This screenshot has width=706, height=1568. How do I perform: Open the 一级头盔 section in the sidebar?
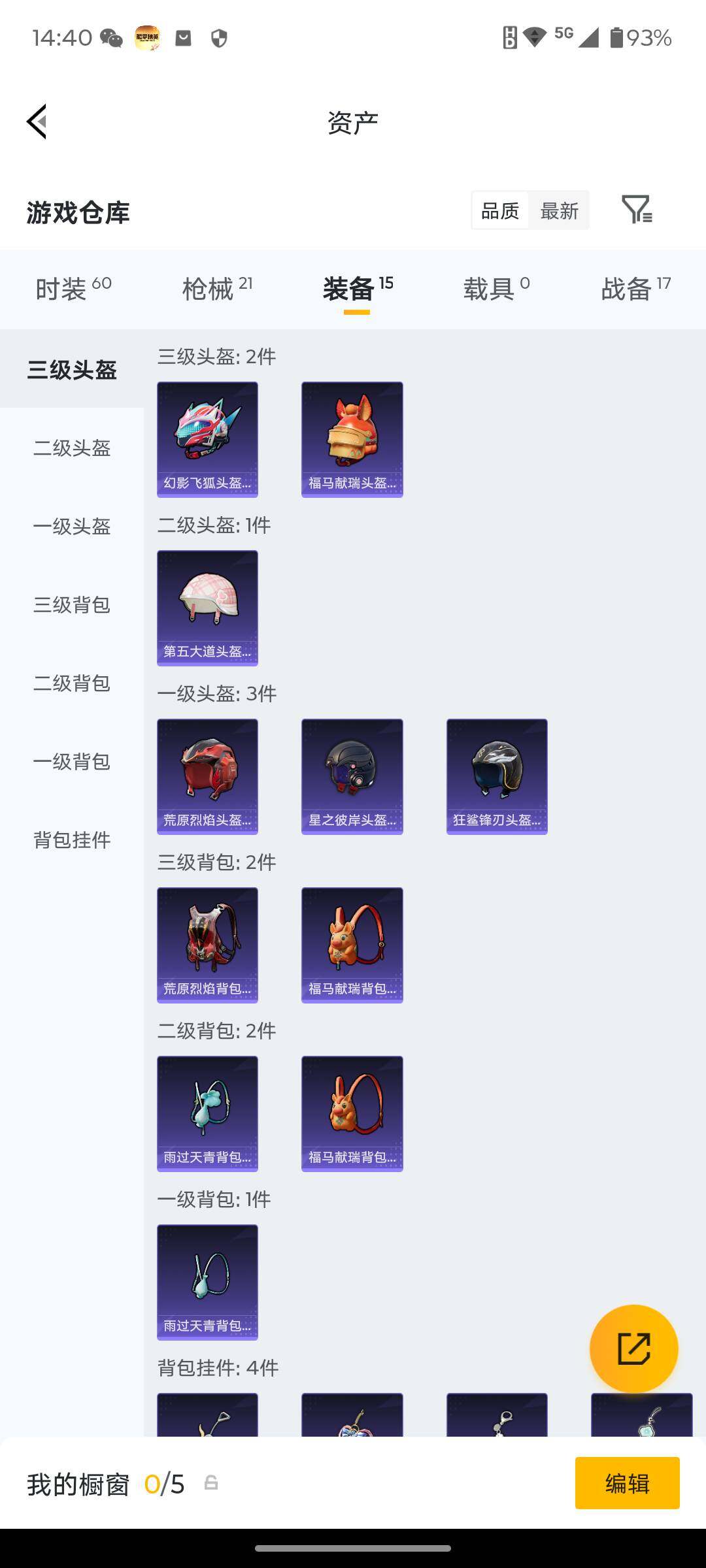click(72, 527)
